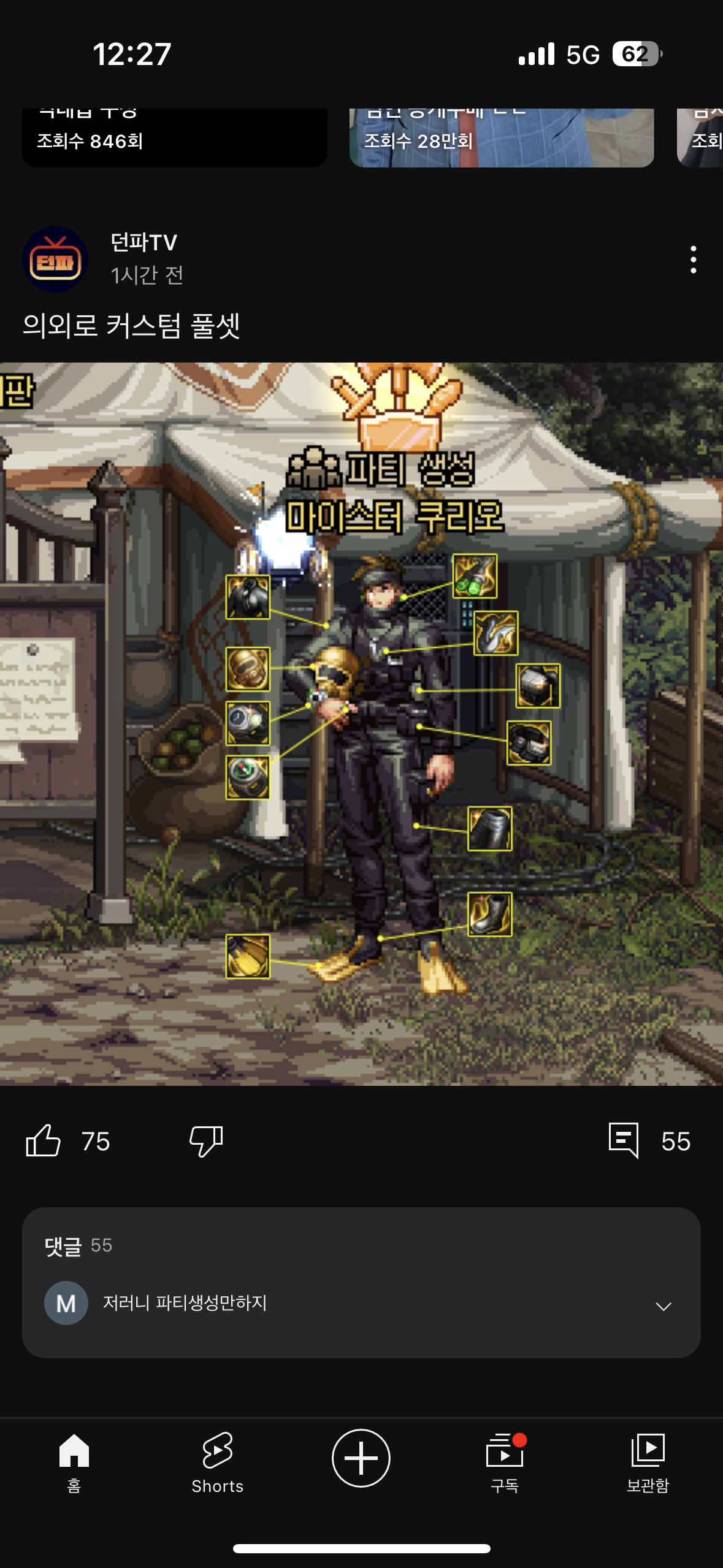Viewport: 723px width, 1568px height.
Task: Switch to the Shorts tab
Action: pos(217,1462)
